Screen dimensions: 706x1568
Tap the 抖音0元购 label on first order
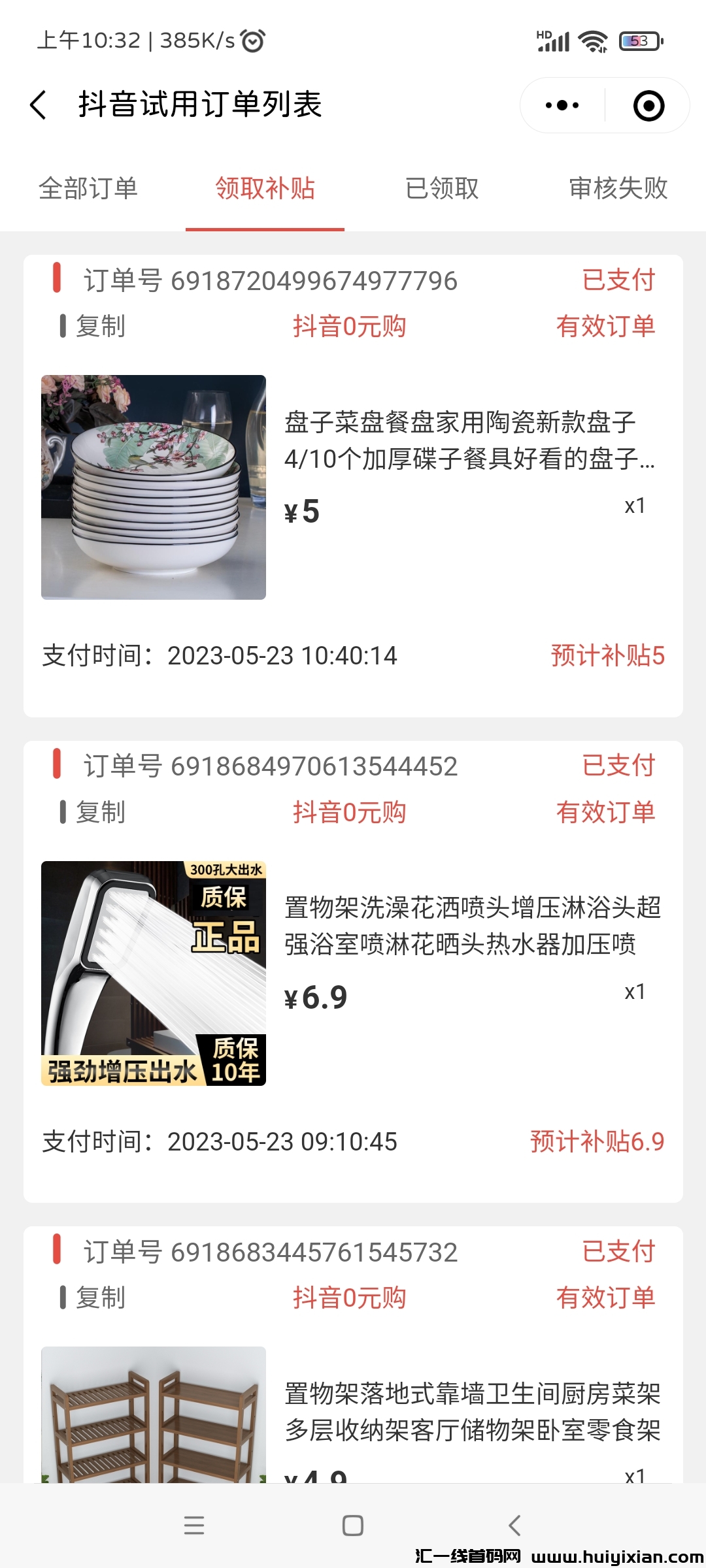[349, 327]
